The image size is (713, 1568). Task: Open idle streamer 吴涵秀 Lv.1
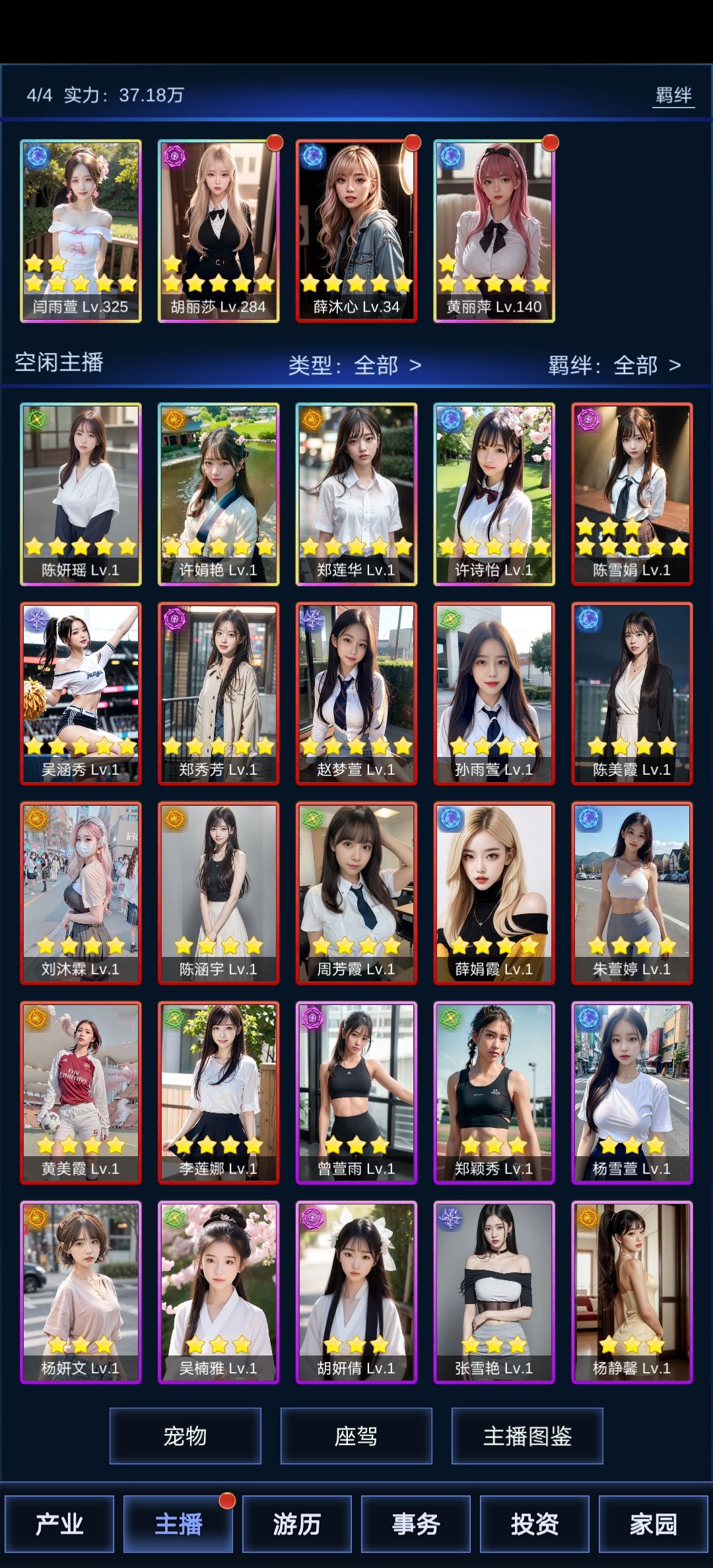pyautogui.click(x=81, y=694)
